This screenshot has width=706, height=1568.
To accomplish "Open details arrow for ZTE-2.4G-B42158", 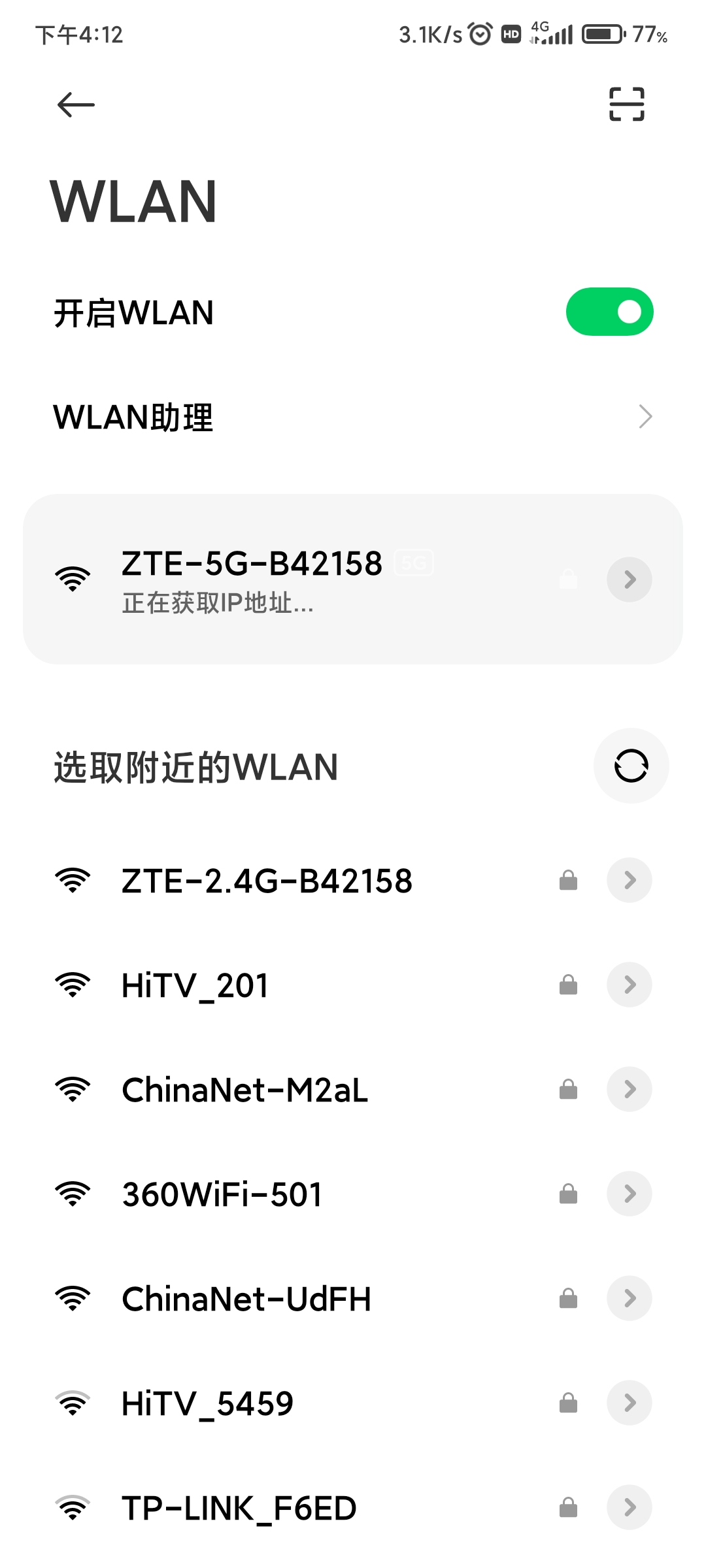I will click(x=629, y=880).
